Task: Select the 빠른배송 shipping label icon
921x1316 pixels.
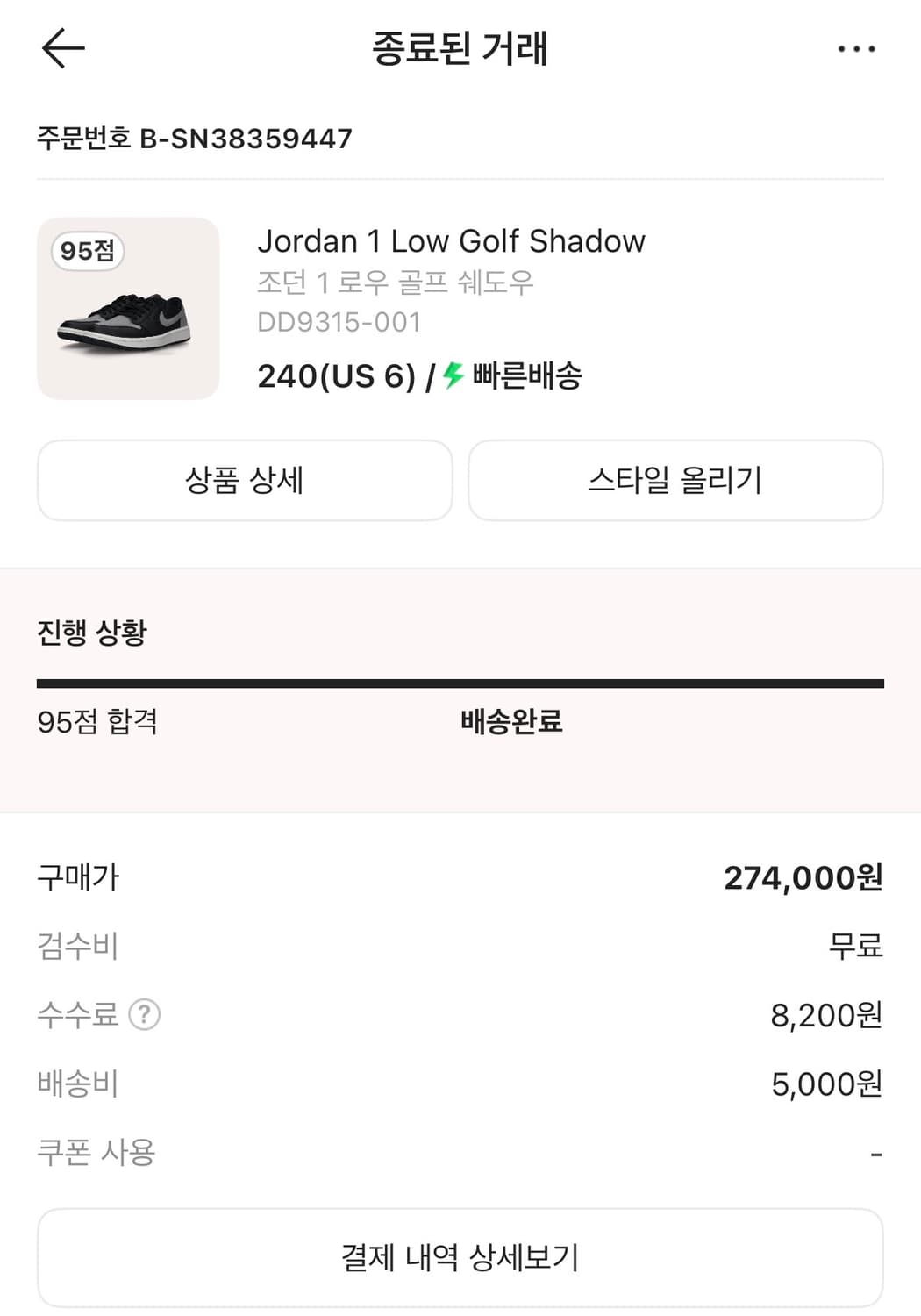Action: click(526, 376)
